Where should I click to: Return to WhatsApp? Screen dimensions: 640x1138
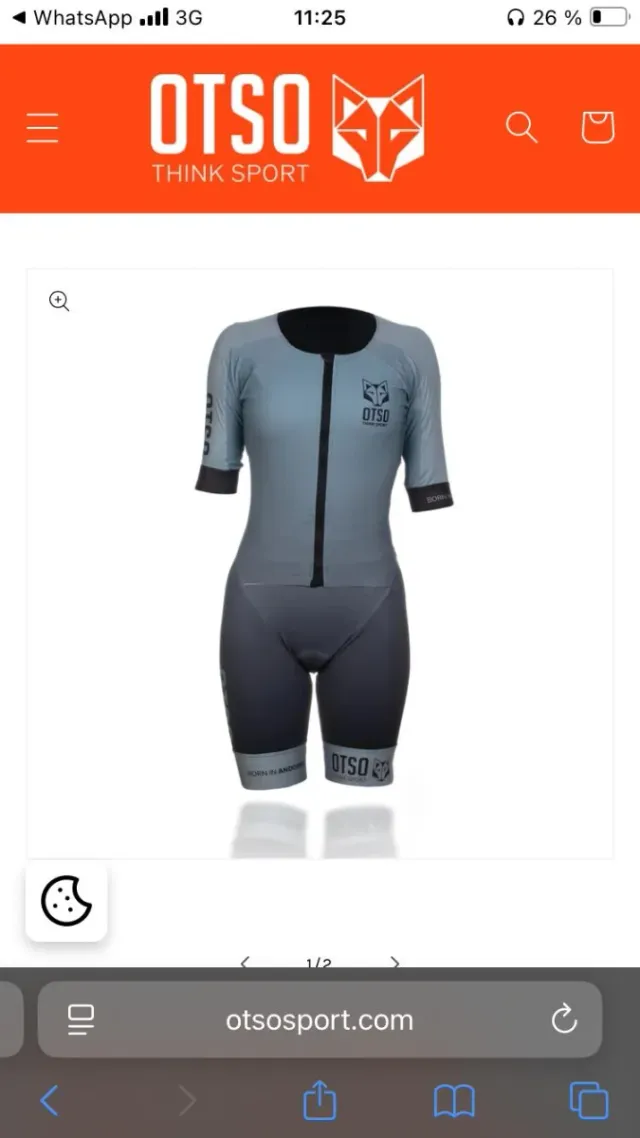pos(75,18)
